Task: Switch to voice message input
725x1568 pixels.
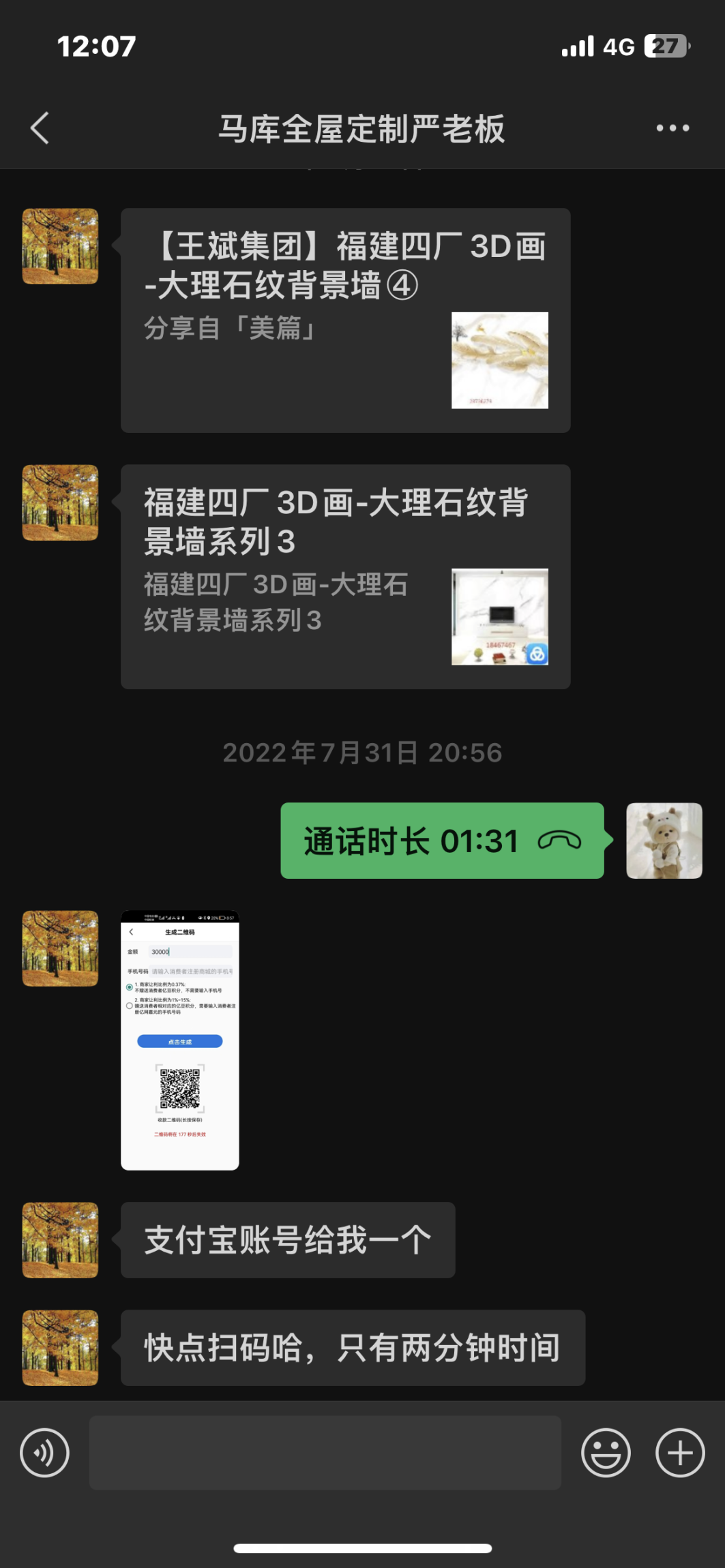Action: point(45,1453)
